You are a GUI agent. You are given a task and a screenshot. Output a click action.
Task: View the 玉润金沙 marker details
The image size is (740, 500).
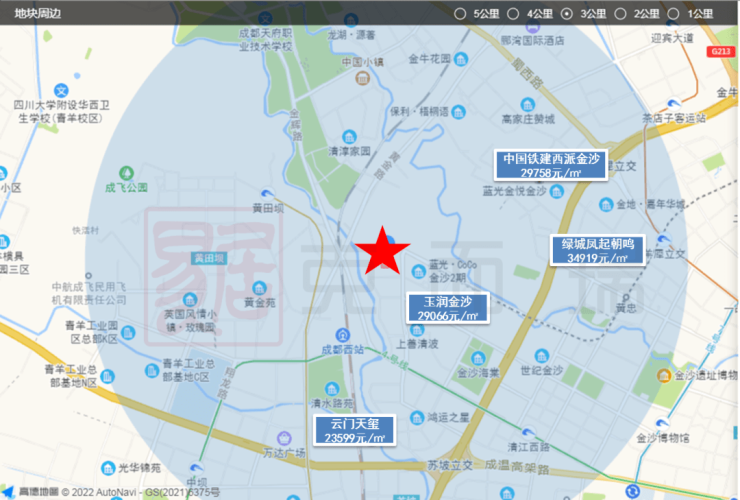(x=447, y=308)
